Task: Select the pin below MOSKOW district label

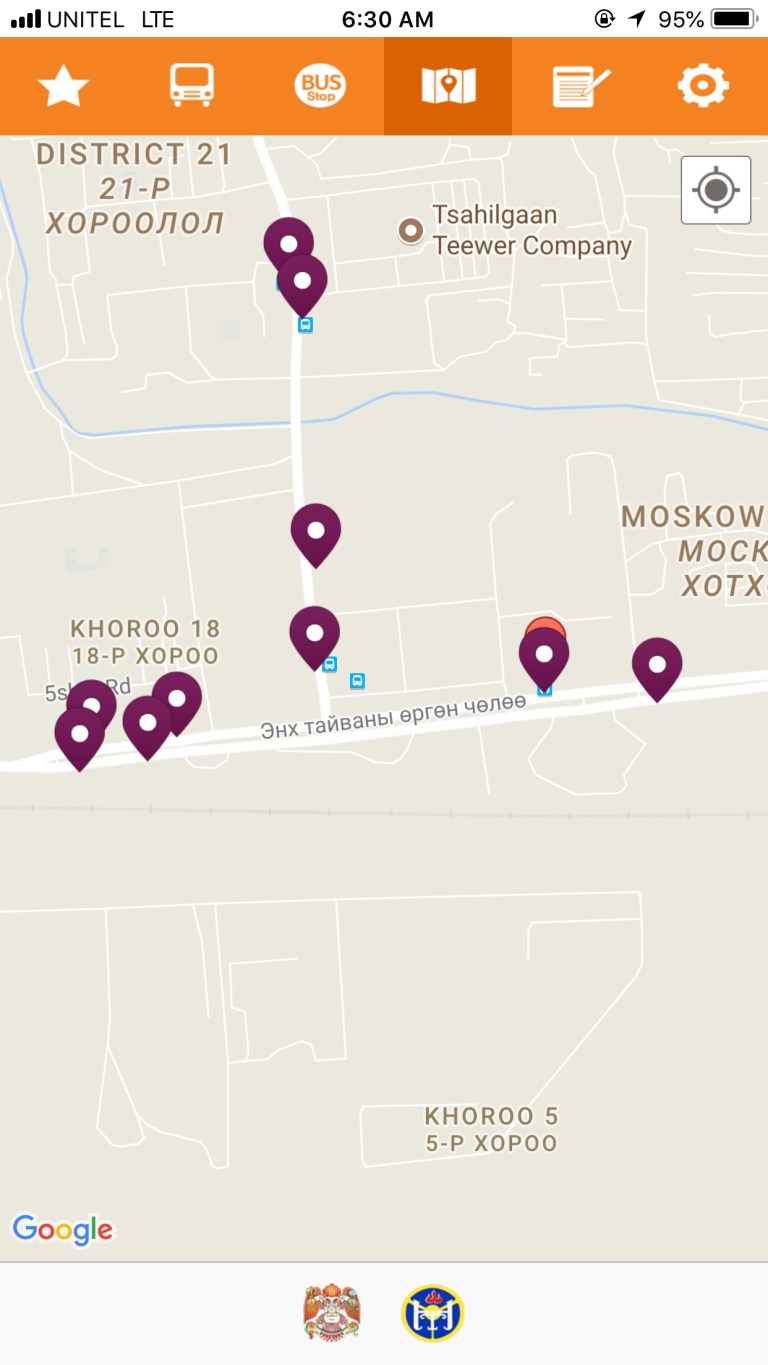Action: (657, 665)
